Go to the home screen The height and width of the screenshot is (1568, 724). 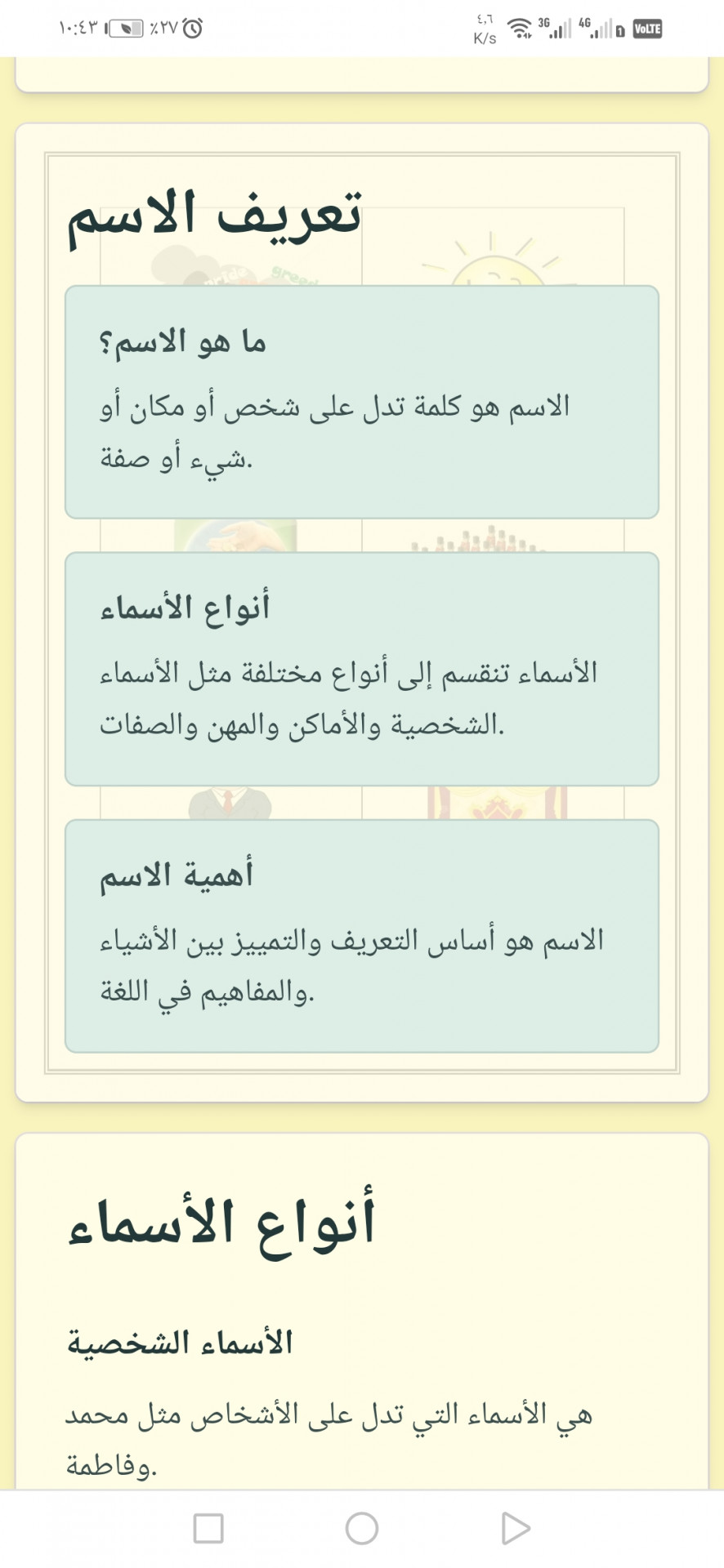[361, 1528]
